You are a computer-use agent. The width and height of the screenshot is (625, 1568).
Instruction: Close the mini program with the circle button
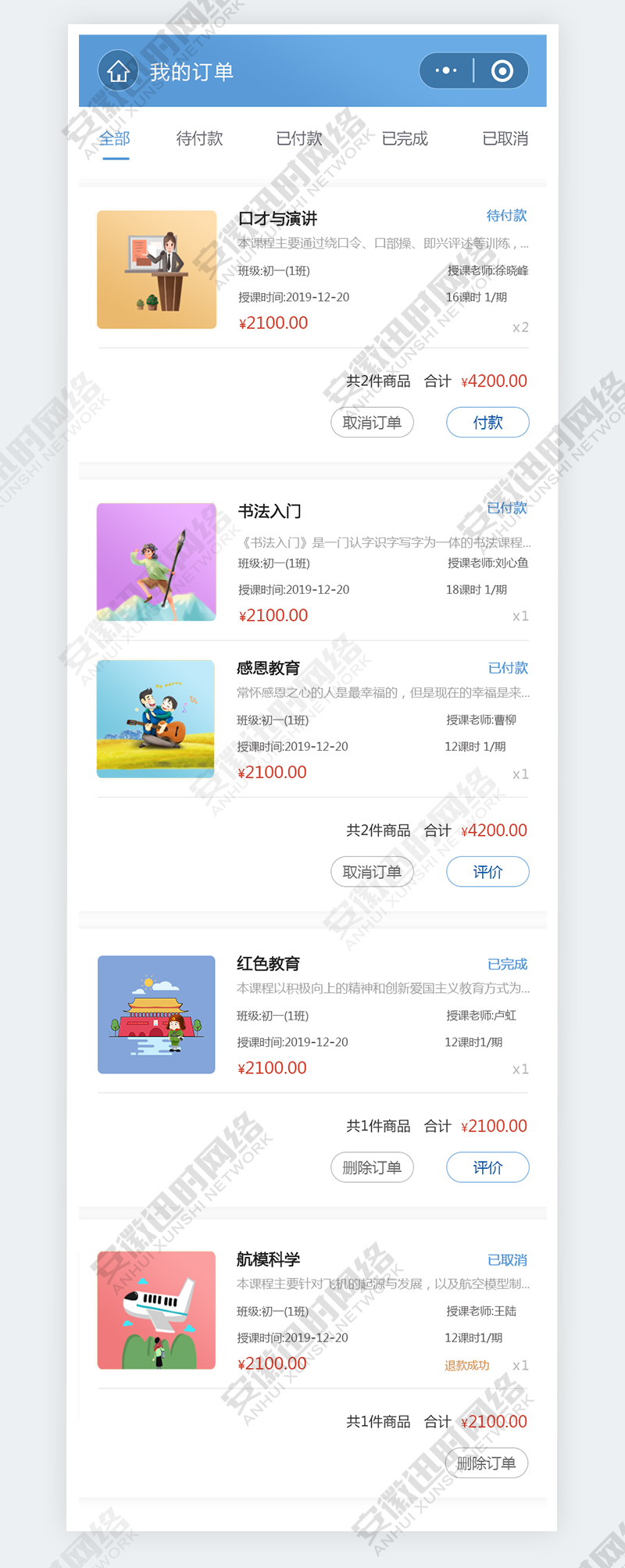click(502, 71)
